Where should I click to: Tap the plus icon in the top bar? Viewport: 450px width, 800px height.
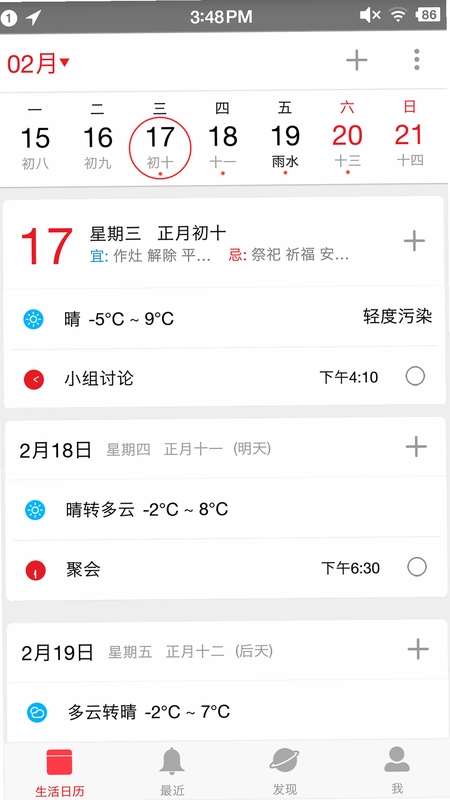pyautogui.click(x=357, y=61)
